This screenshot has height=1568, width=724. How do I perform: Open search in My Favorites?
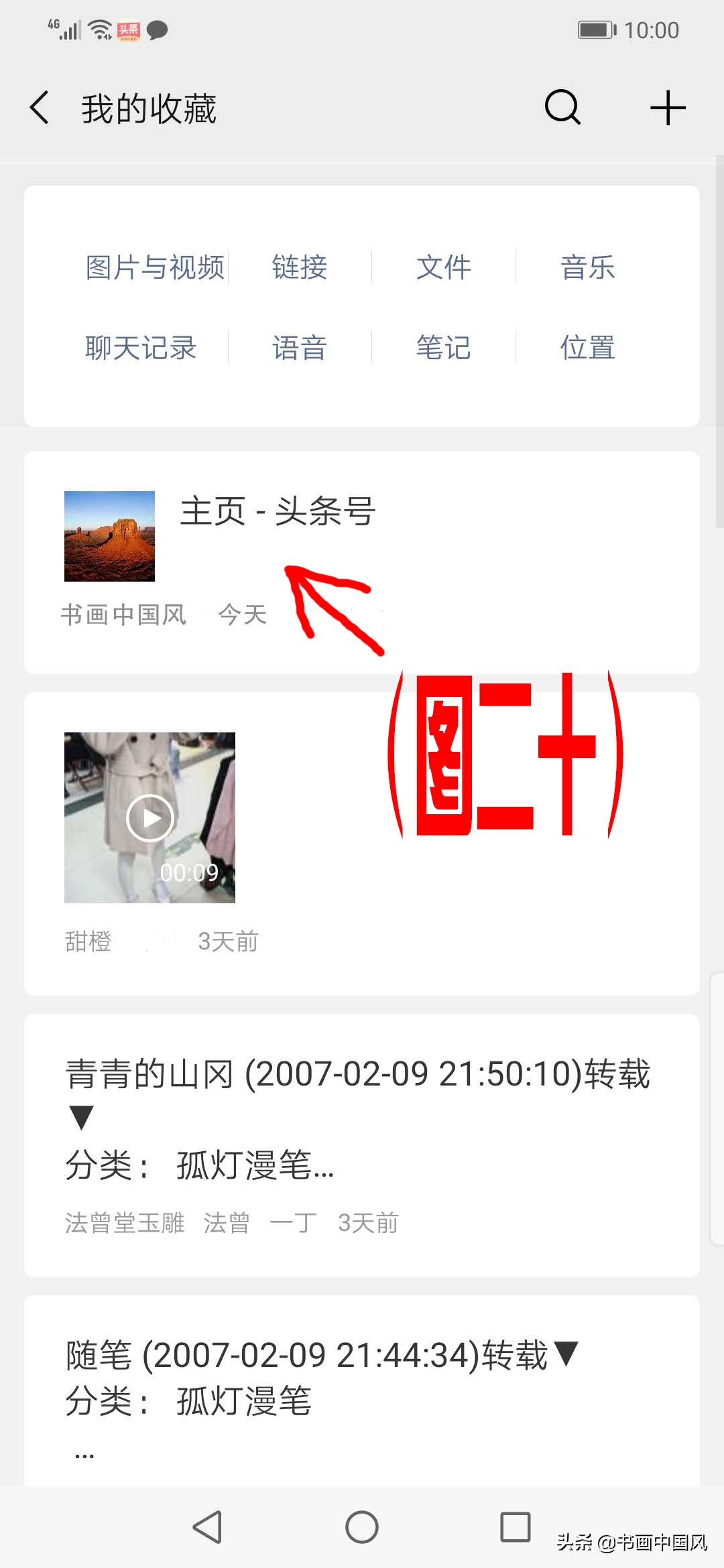(563, 107)
